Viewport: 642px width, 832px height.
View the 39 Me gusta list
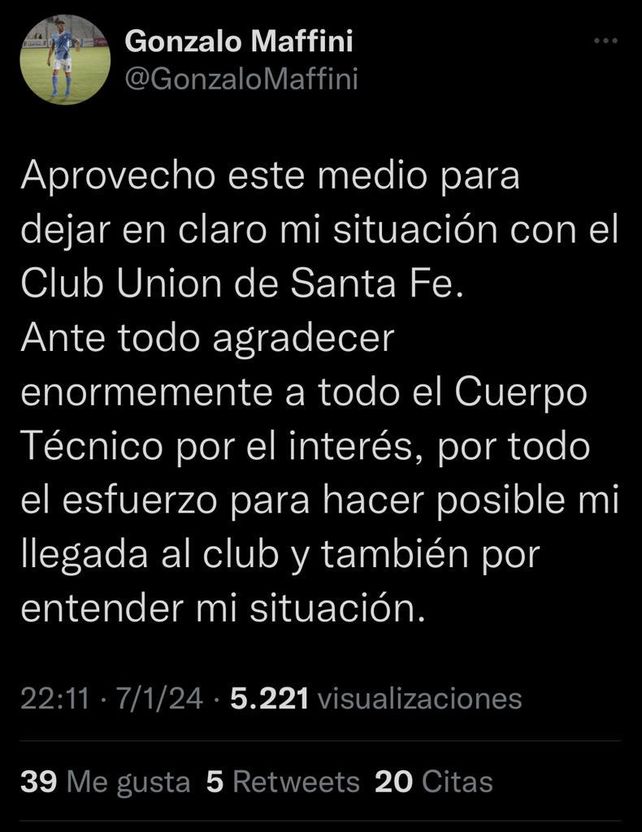tap(105, 781)
